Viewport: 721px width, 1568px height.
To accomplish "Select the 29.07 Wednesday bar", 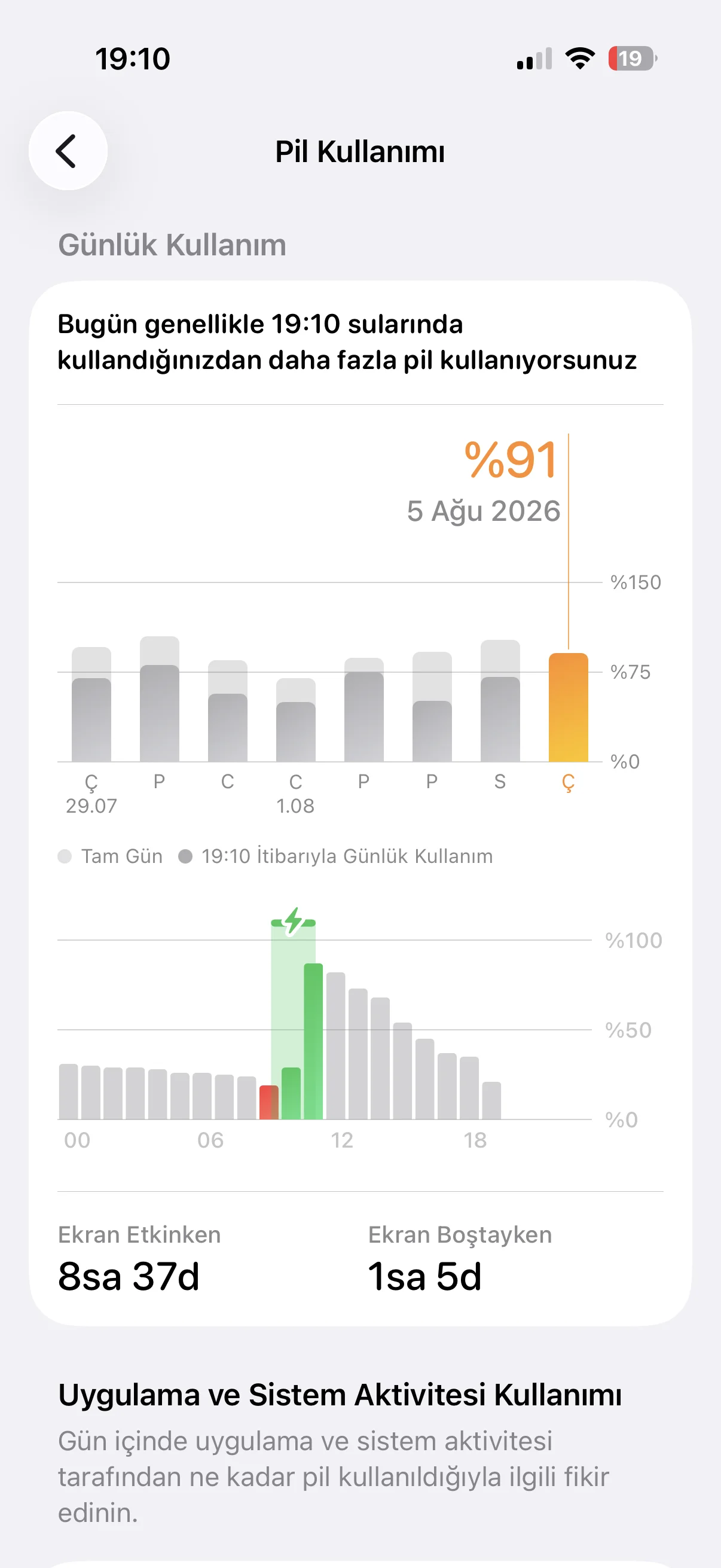I will click(91, 704).
